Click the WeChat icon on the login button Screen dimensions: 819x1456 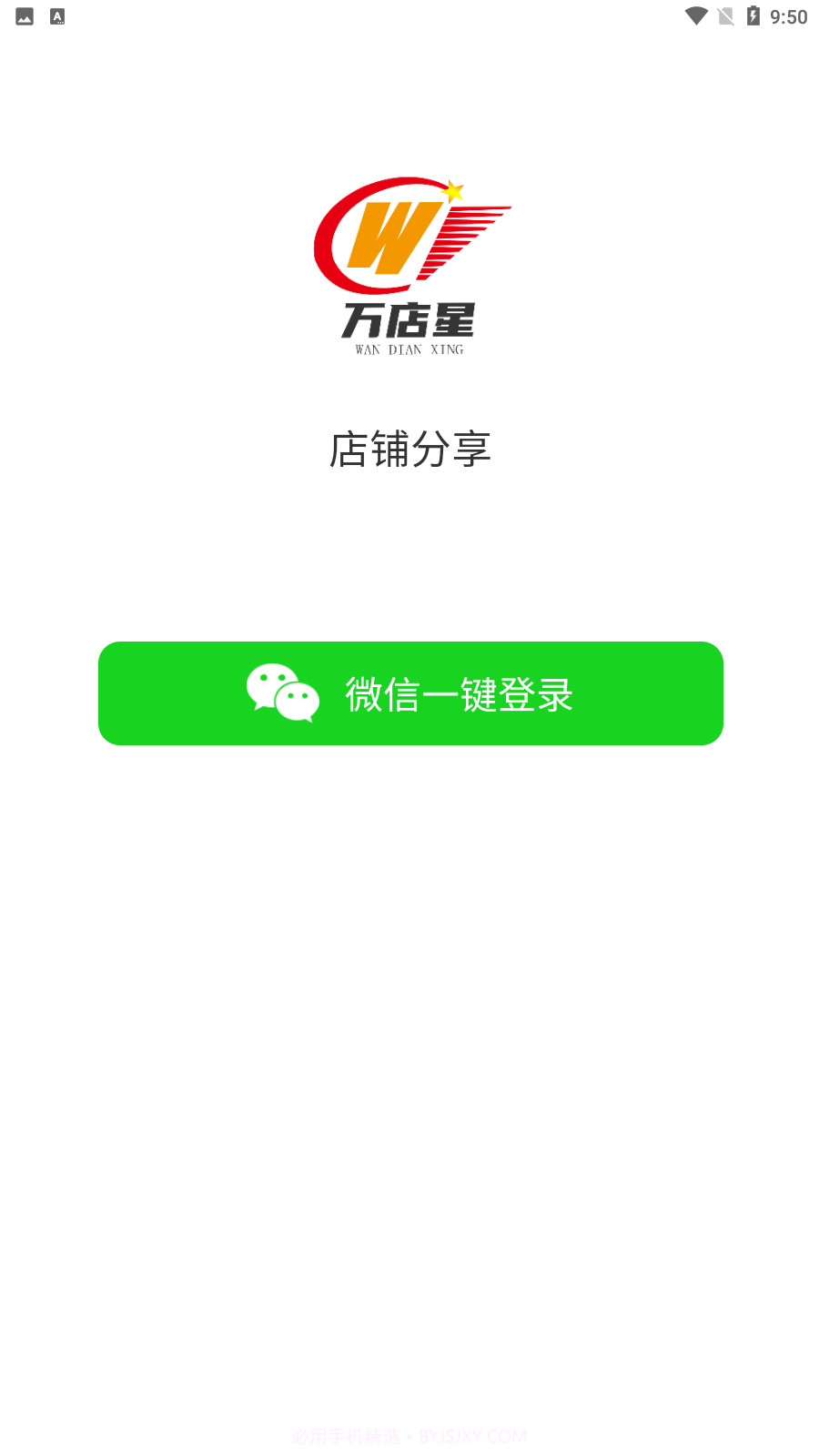(280, 693)
